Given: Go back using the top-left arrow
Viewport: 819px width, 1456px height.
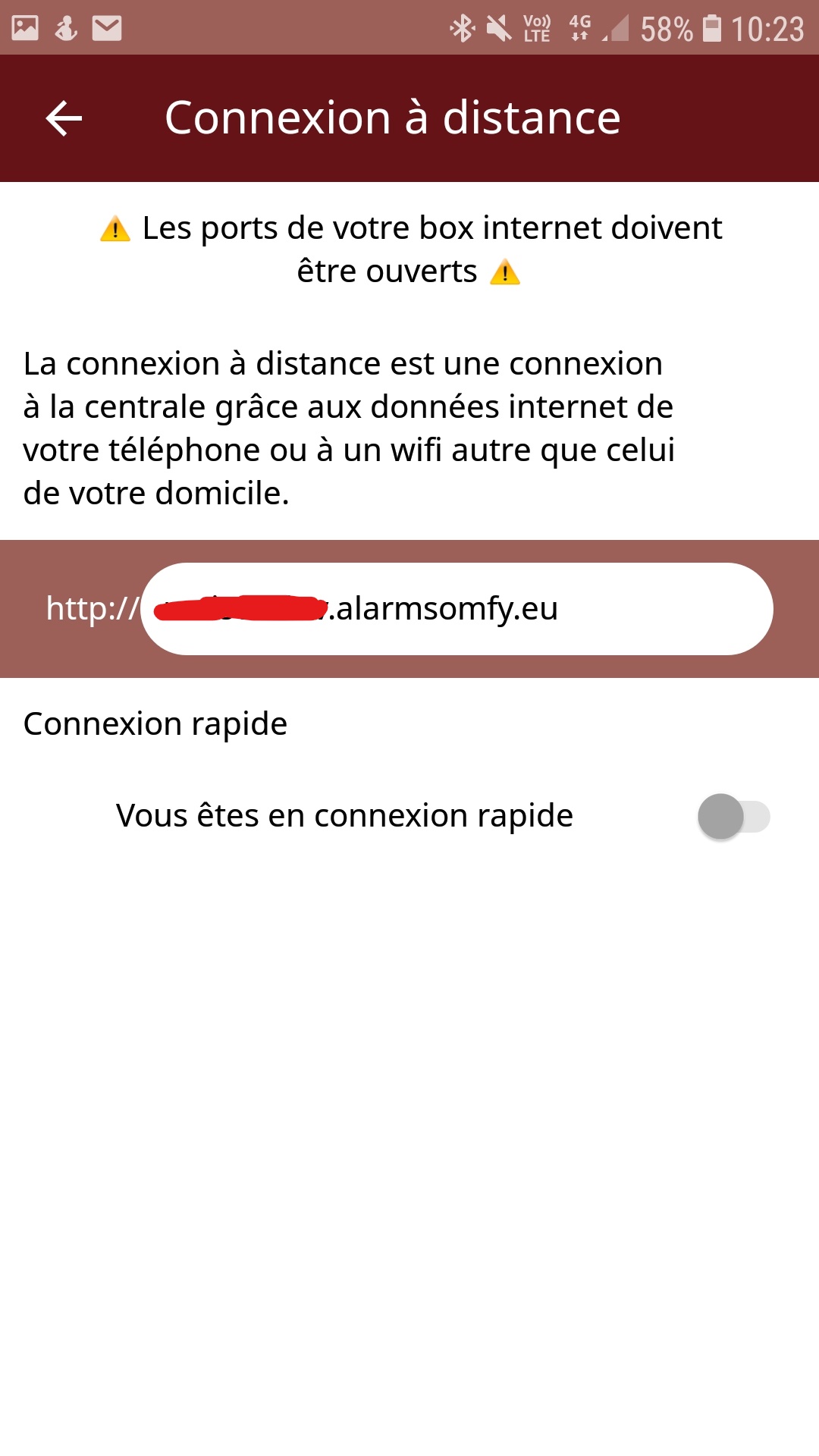Looking at the screenshot, I should pos(64,118).
